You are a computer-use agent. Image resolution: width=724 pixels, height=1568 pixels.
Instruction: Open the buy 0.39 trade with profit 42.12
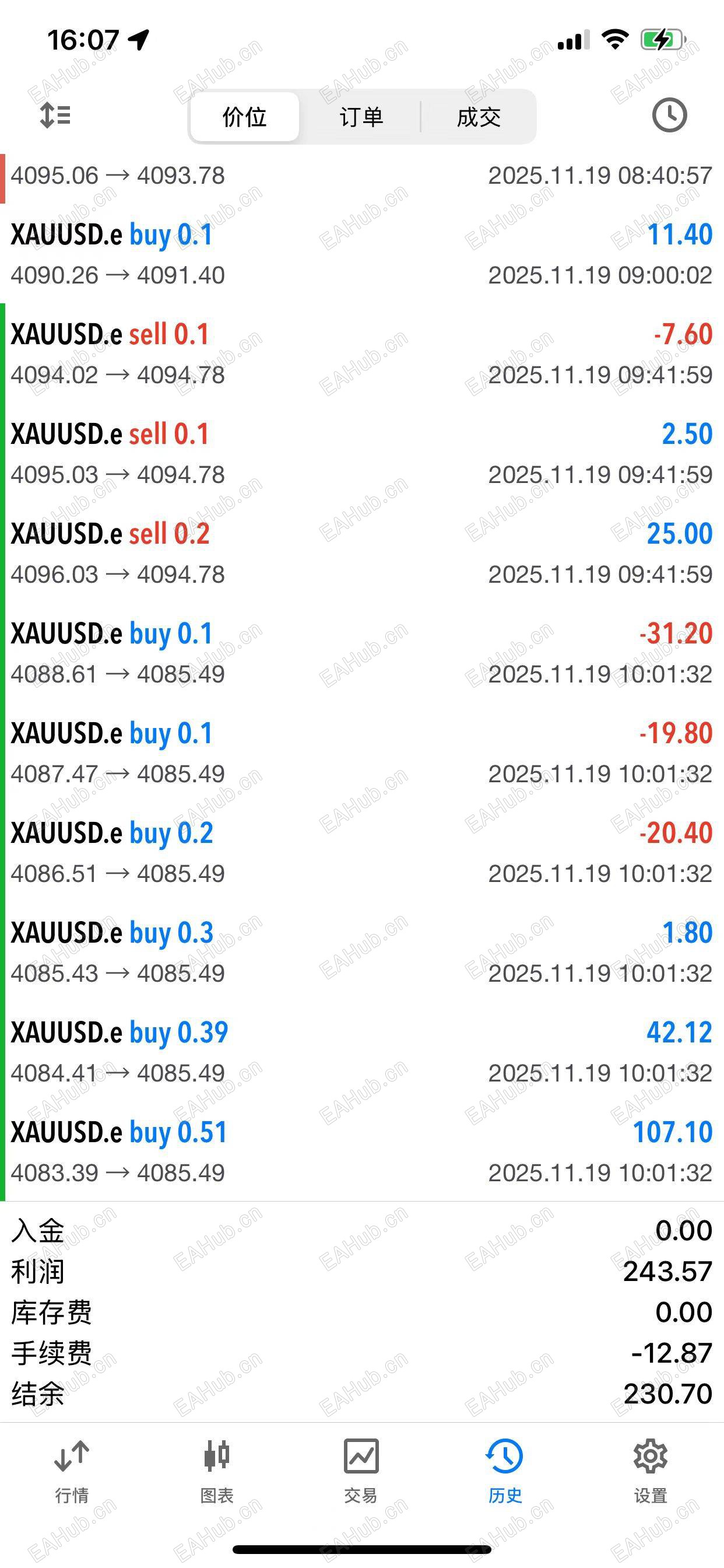point(362,1053)
